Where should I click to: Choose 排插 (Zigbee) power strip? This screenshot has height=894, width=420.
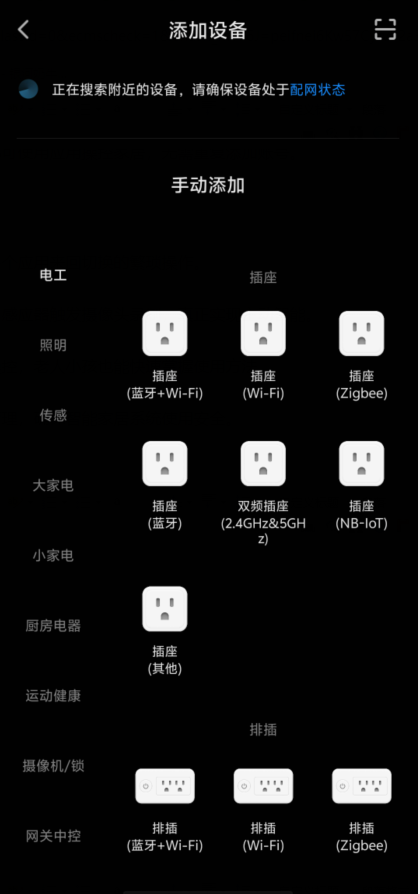(x=361, y=810)
